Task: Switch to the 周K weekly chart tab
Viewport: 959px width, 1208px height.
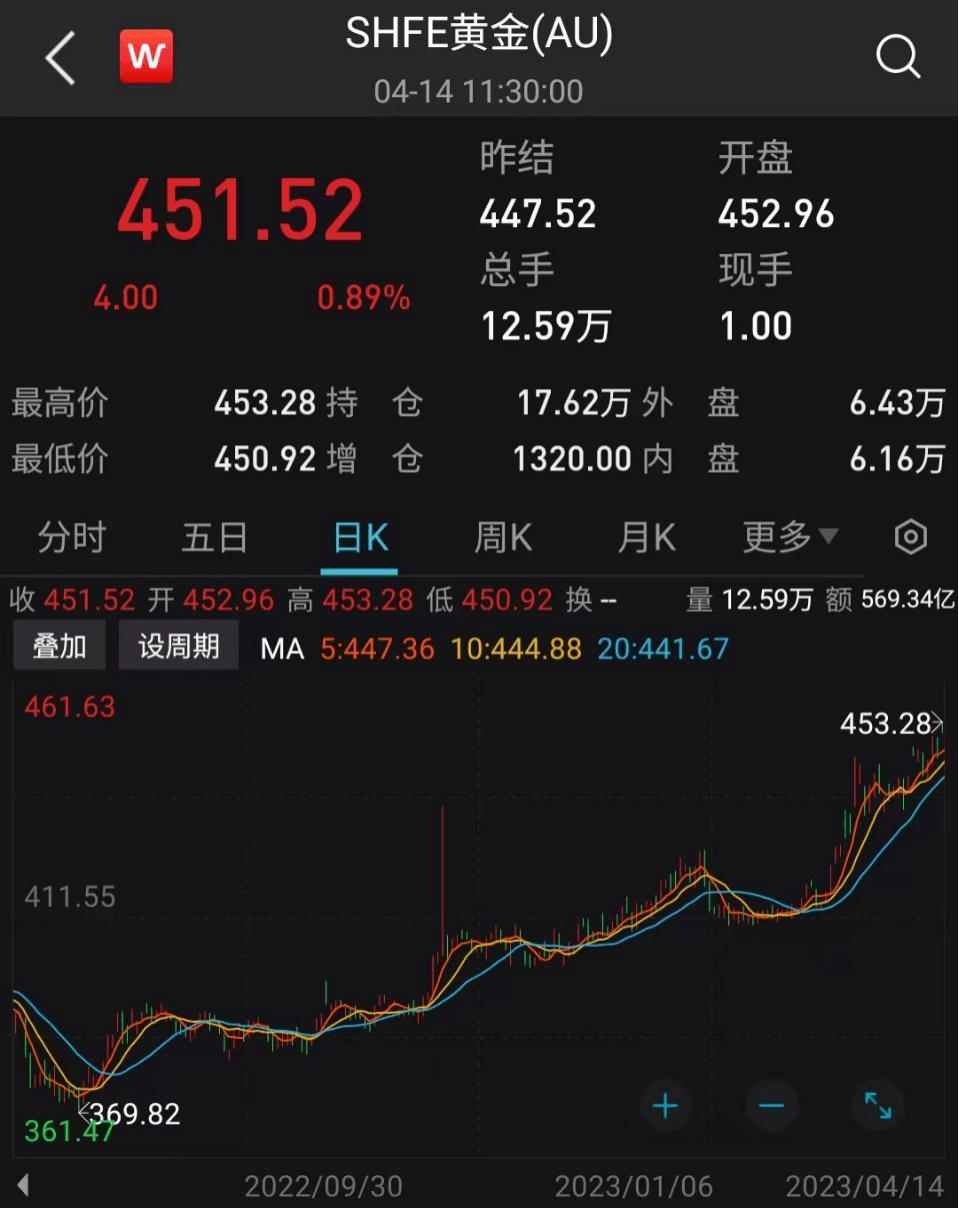Action: click(503, 537)
